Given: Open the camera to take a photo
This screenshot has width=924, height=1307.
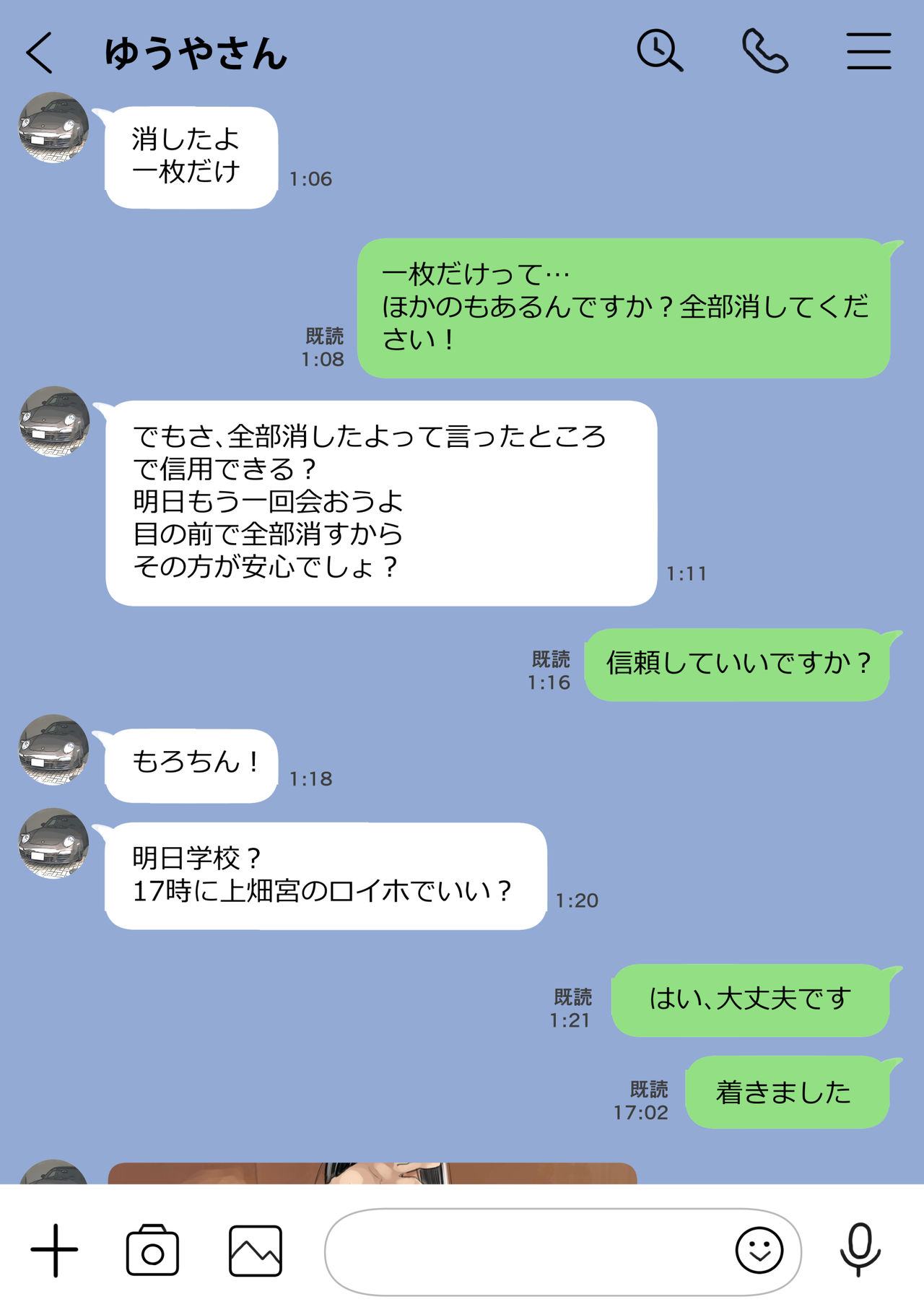Looking at the screenshot, I should pos(152,1251).
